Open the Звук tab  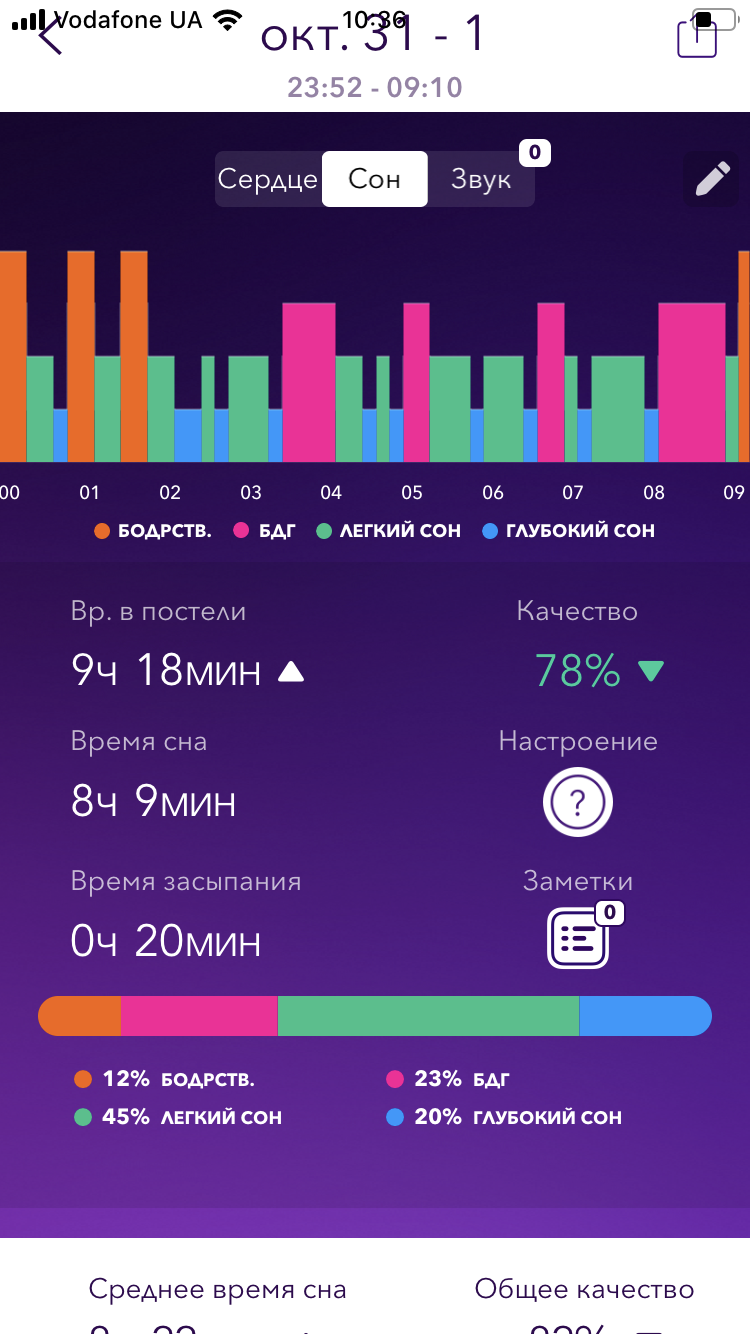pos(481,179)
